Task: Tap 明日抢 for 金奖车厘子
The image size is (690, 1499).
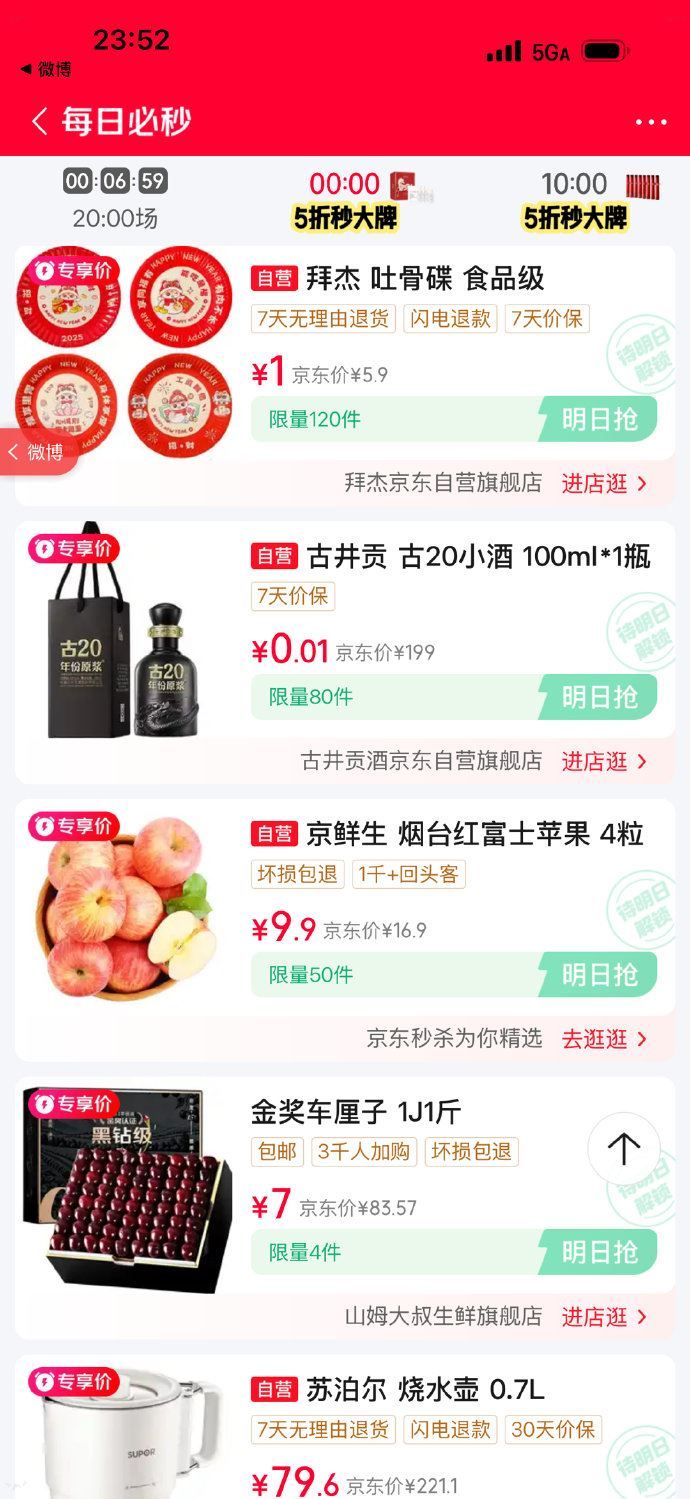Action: click(598, 1252)
